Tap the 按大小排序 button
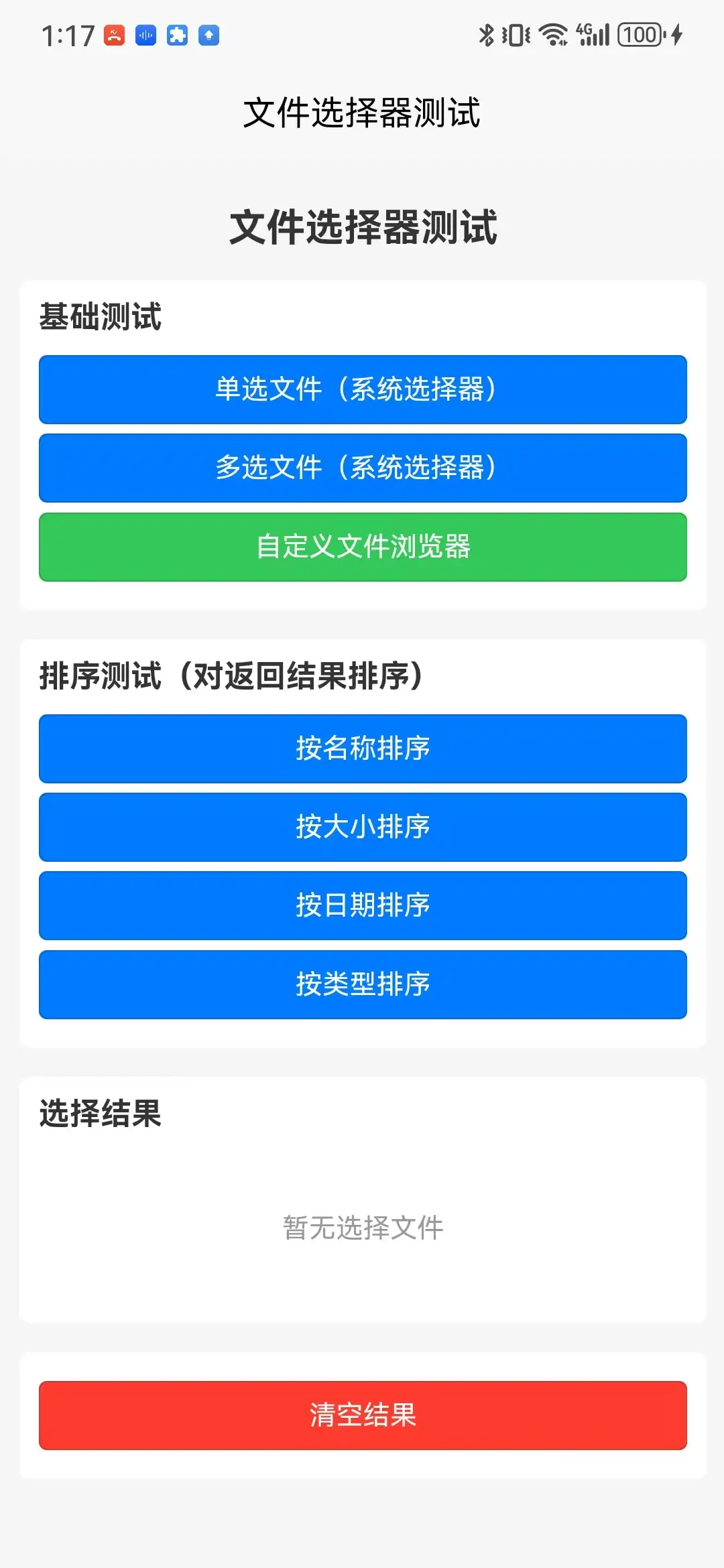Viewport: 724px width, 1568px height. pyautogui.click(x=363, y=827)
